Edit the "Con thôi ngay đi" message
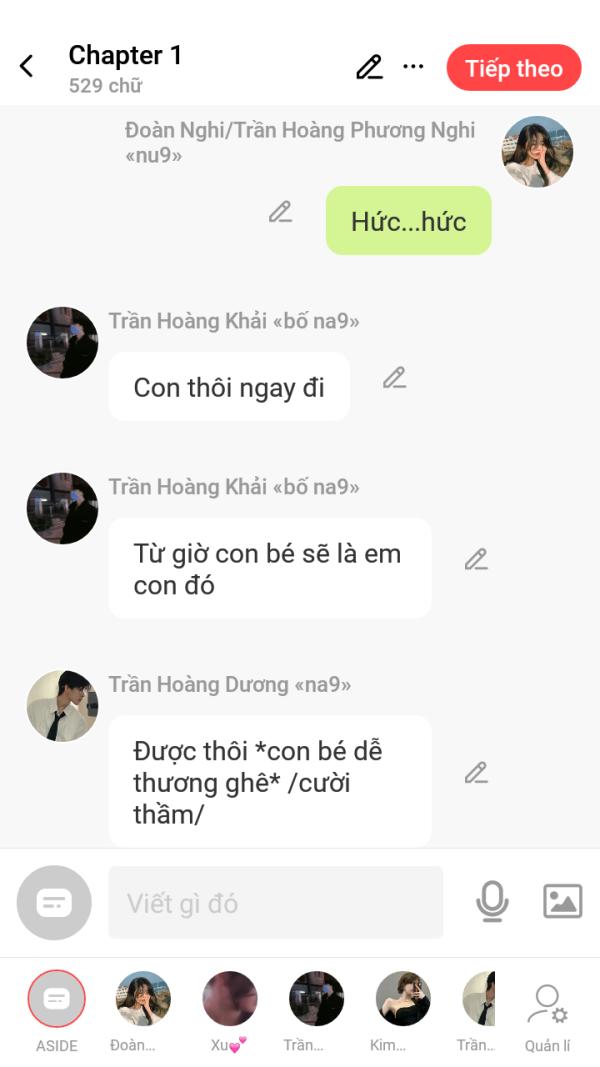Image resolution: width=600 pixels, height=1067 pixels. coord(395,378)
